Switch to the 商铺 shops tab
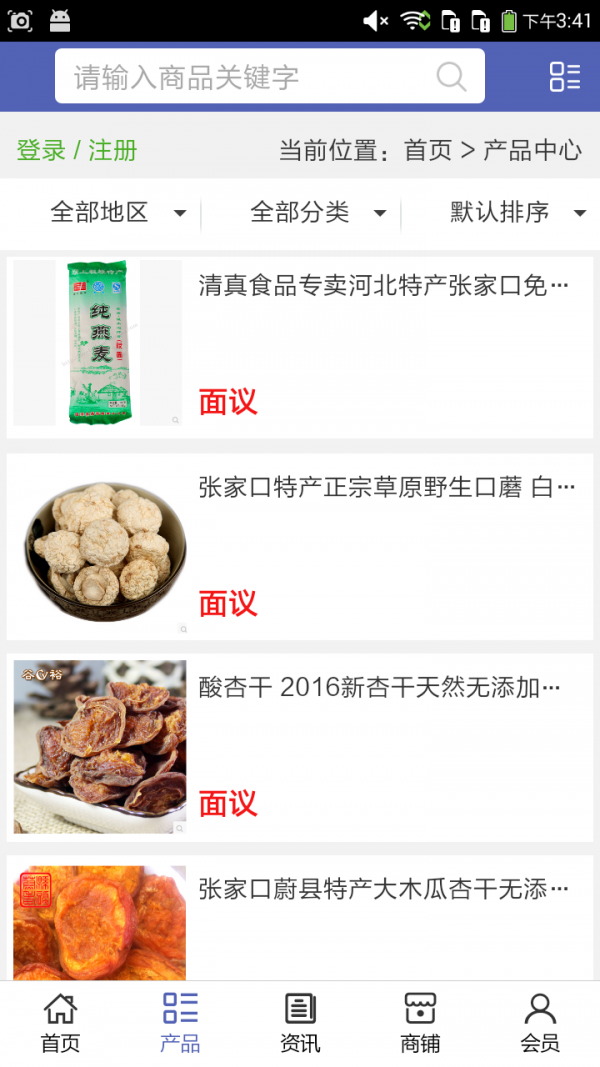This screenshot has width=600, height=1067. pyautogui.click(x=420, y=1024)
